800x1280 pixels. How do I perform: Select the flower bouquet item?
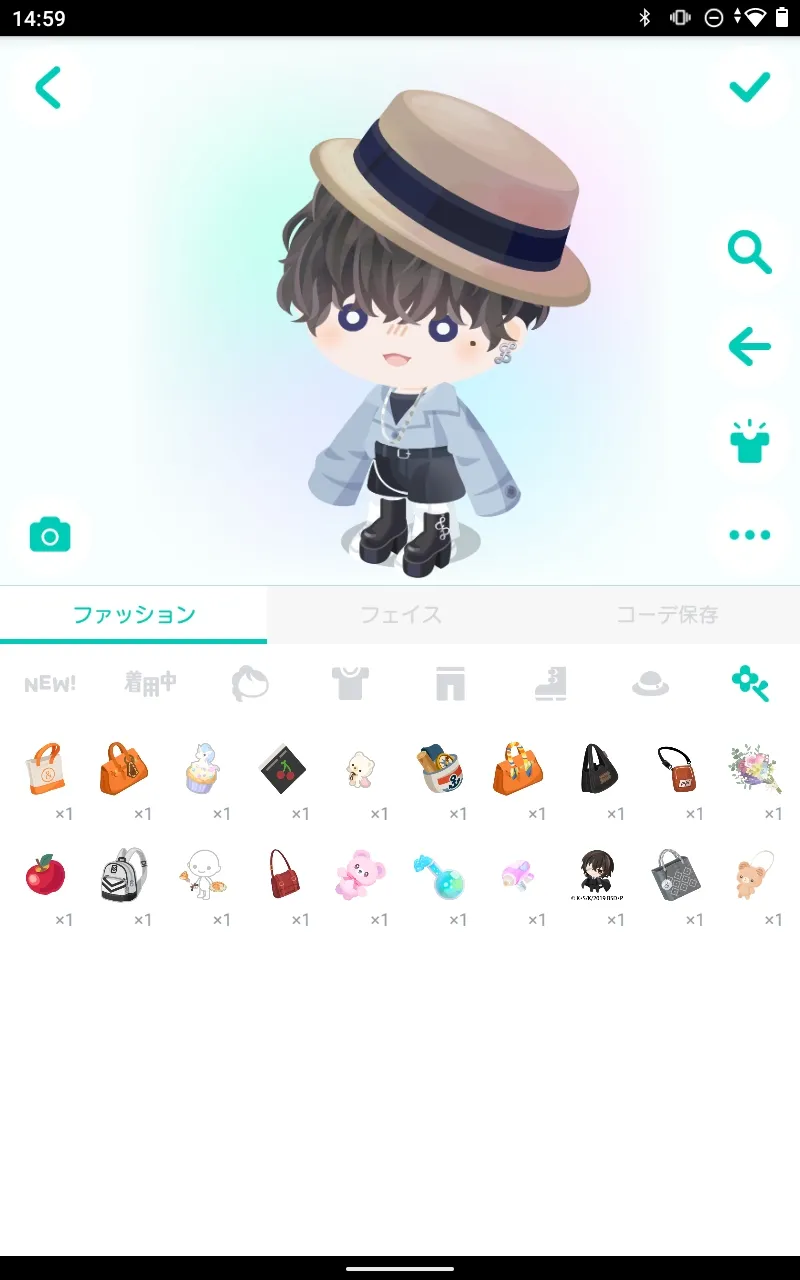click(x=755, y=768)
